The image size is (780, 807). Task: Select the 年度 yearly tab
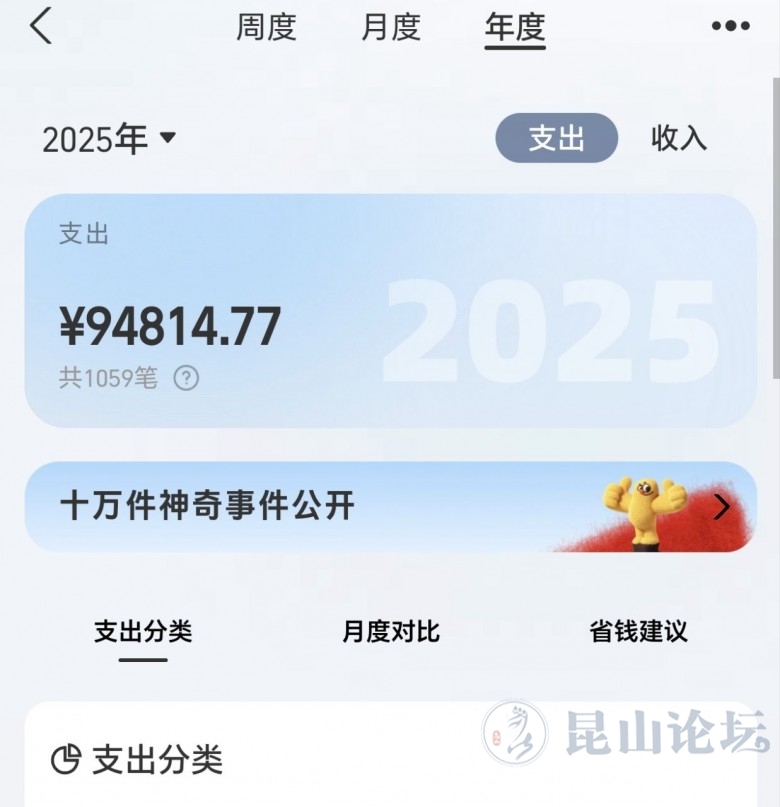(x=515, y=27)
